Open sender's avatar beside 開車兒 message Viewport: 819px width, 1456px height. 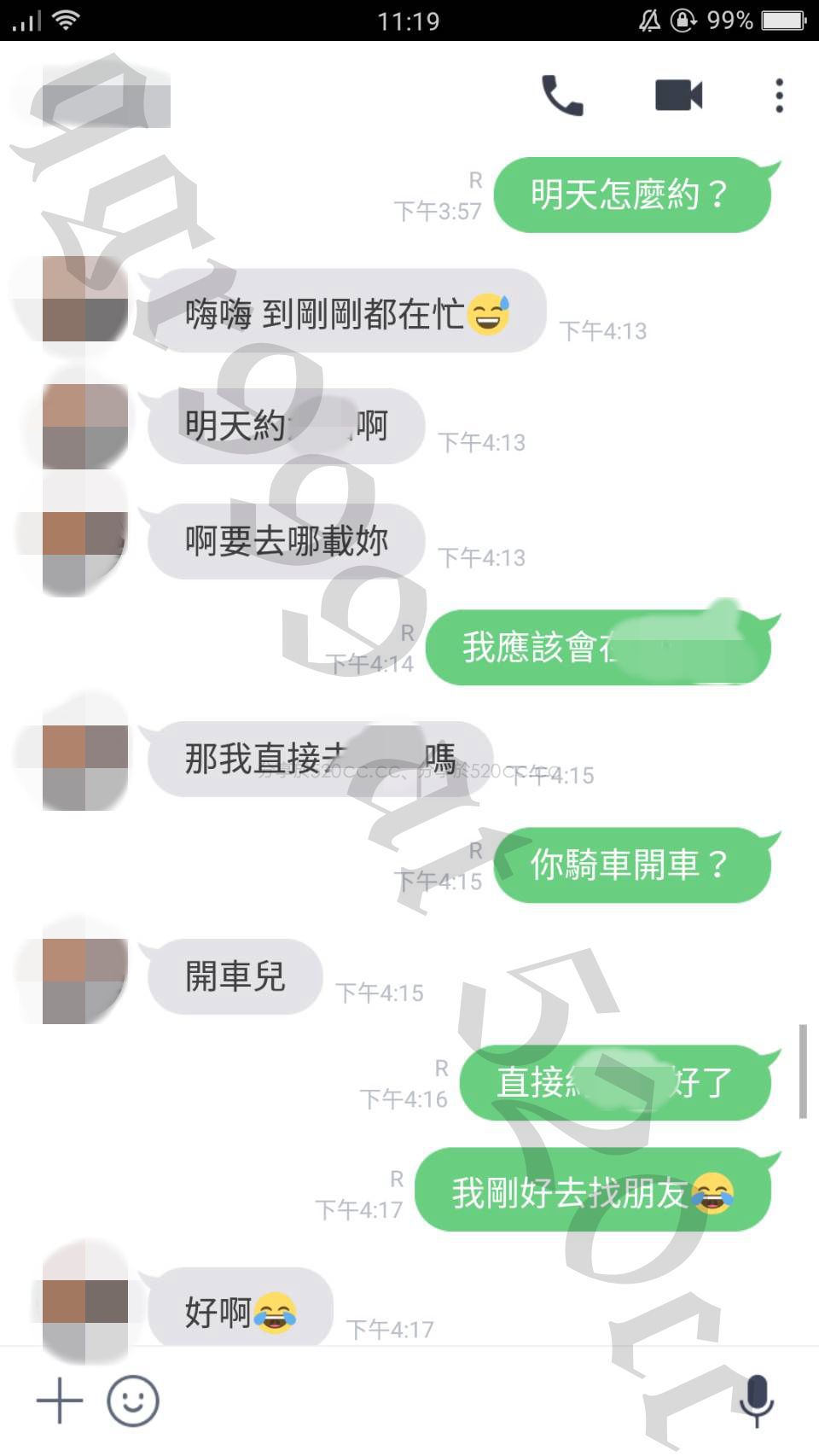point(84,980)
